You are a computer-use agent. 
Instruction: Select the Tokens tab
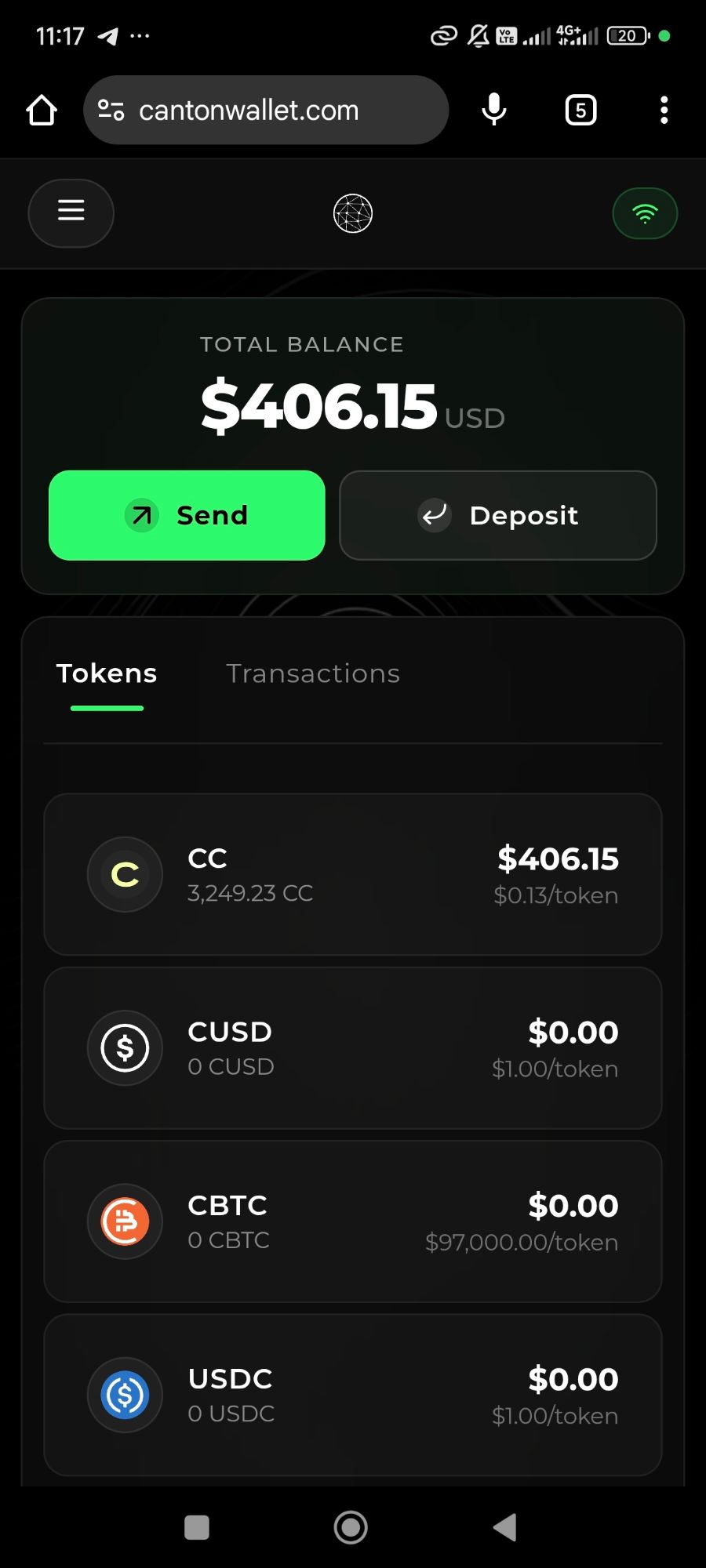pos(107,673)
